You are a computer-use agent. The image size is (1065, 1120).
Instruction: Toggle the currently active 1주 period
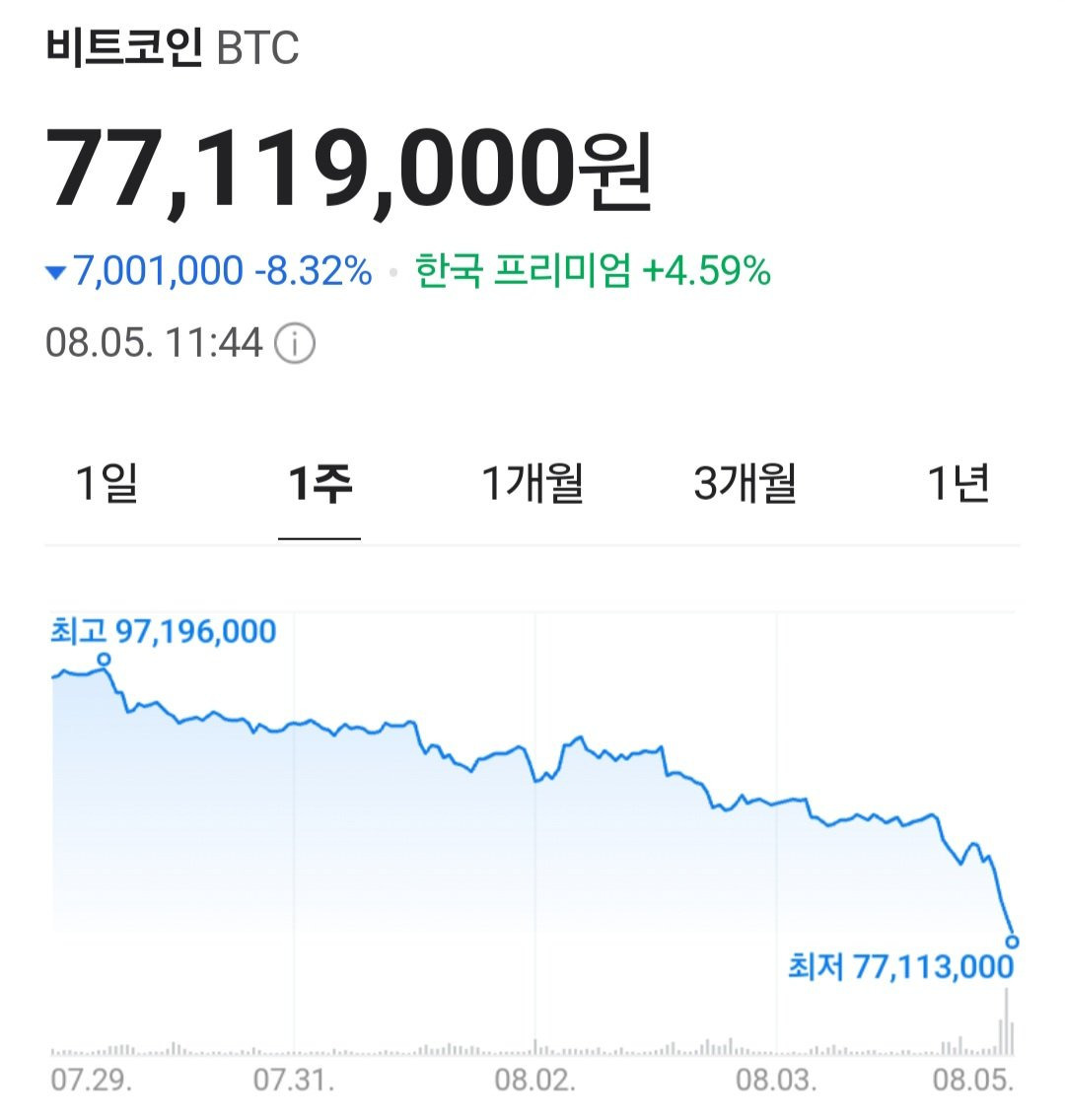318,482
